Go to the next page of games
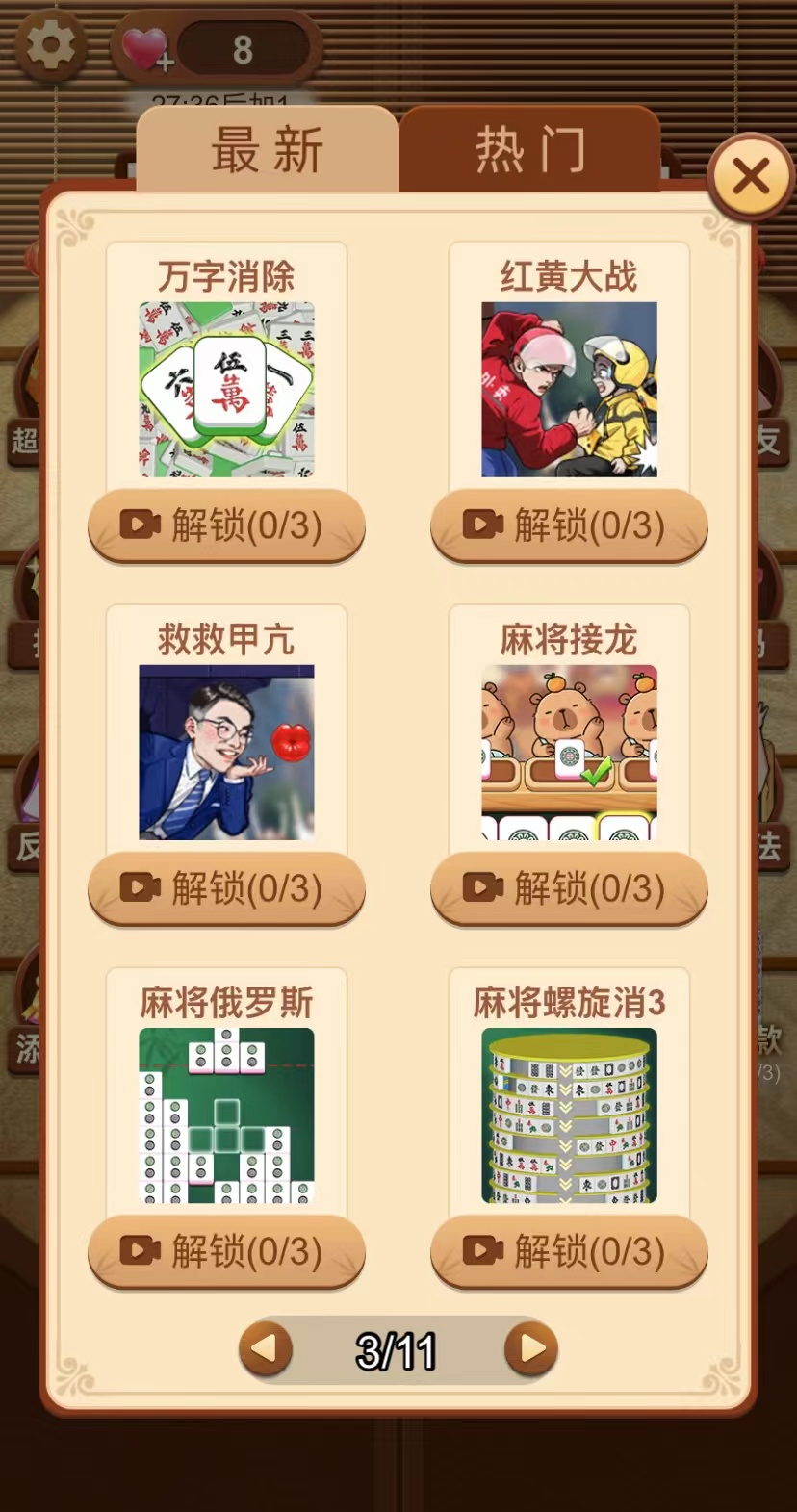Screen dimensions: 797x1512 531,1349
